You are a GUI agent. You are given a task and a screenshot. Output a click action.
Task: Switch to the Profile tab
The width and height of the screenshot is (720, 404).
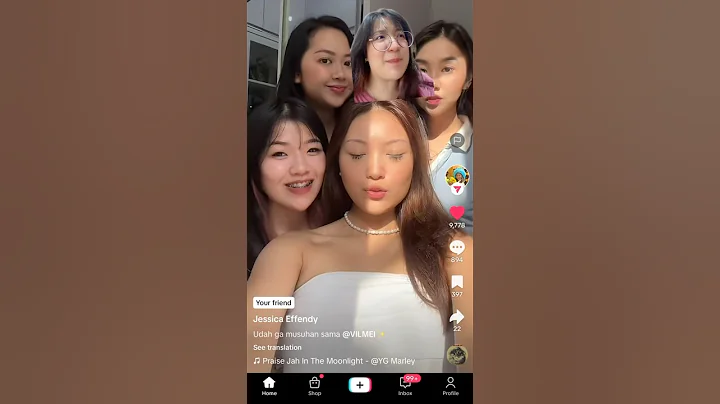450,386
